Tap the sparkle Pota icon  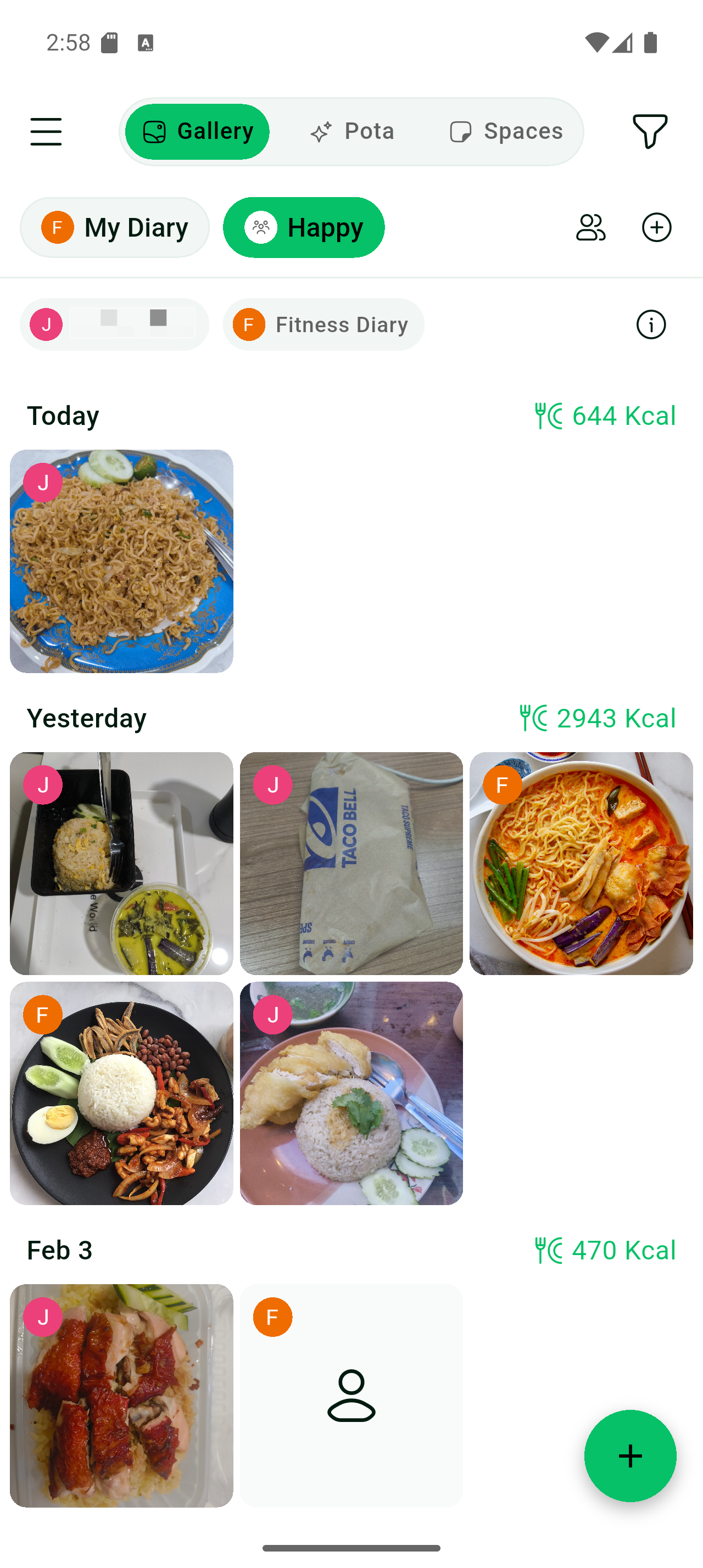click(x=321, y=131)
